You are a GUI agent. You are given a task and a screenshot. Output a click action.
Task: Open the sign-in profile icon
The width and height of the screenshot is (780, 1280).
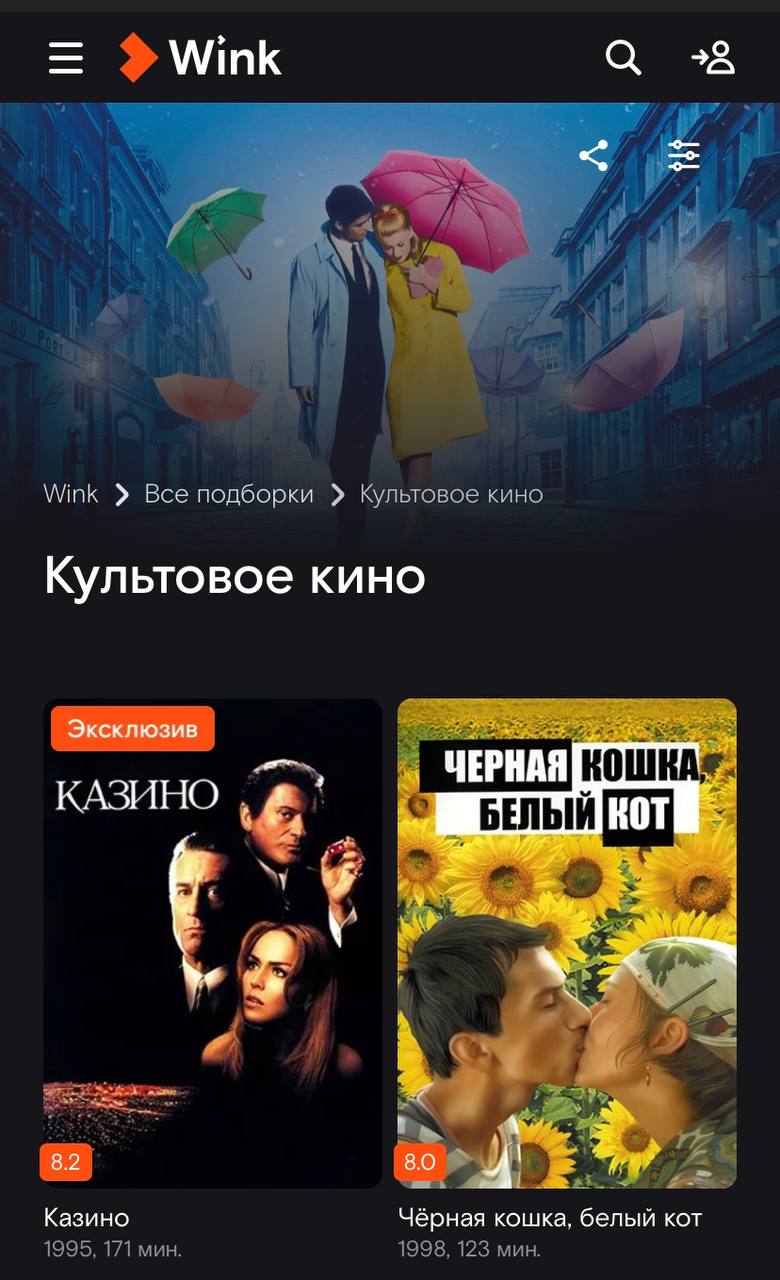click(x=713, y=58)
